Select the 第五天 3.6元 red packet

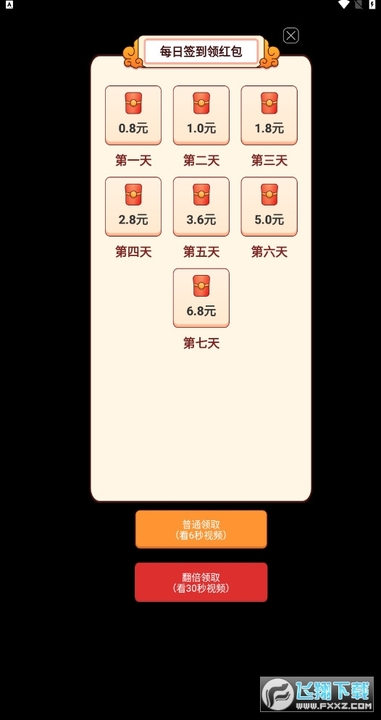(x=201, y=207)
